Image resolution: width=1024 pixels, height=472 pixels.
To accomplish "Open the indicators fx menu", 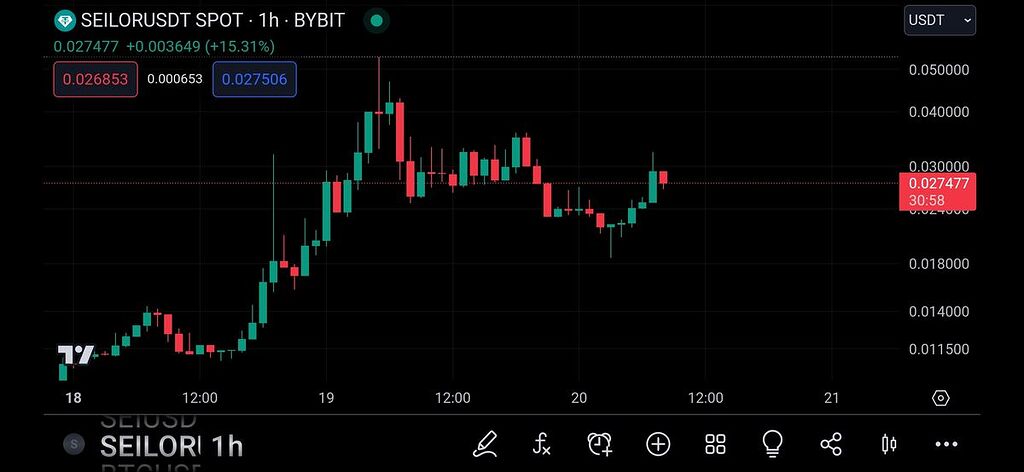I will click(x=541, y=443).
